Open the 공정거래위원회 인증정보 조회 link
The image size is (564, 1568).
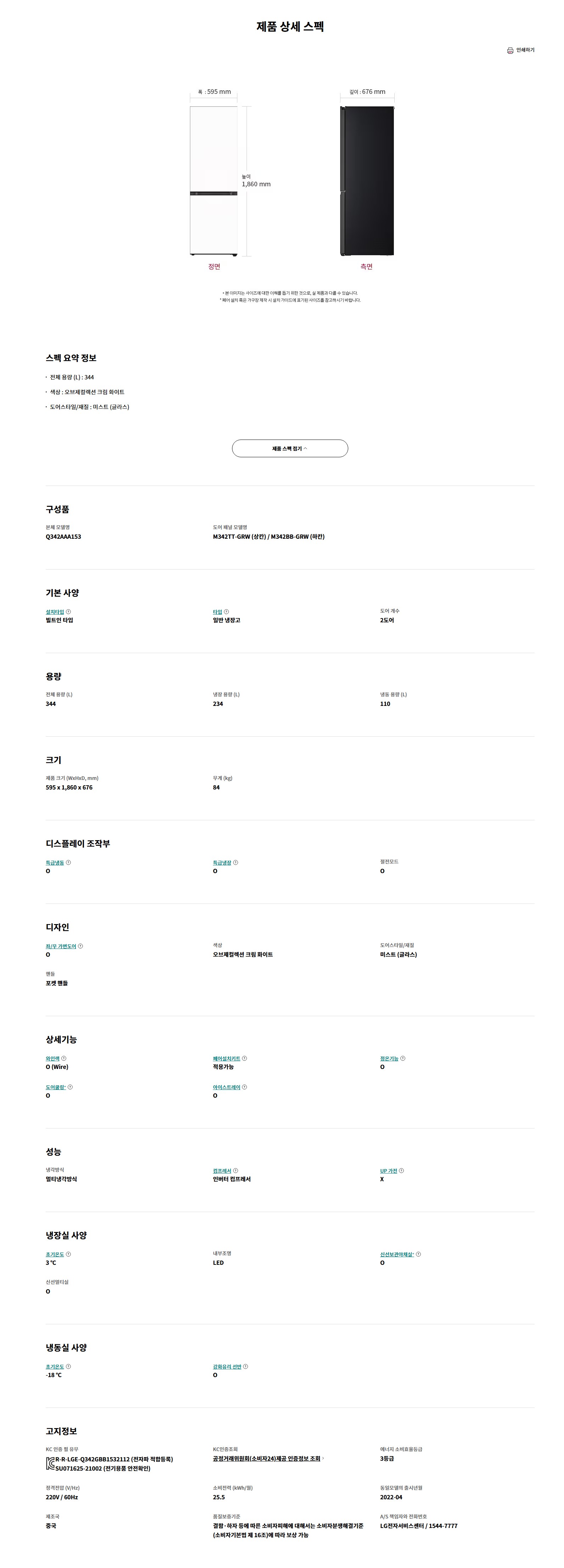[267, 1459]
